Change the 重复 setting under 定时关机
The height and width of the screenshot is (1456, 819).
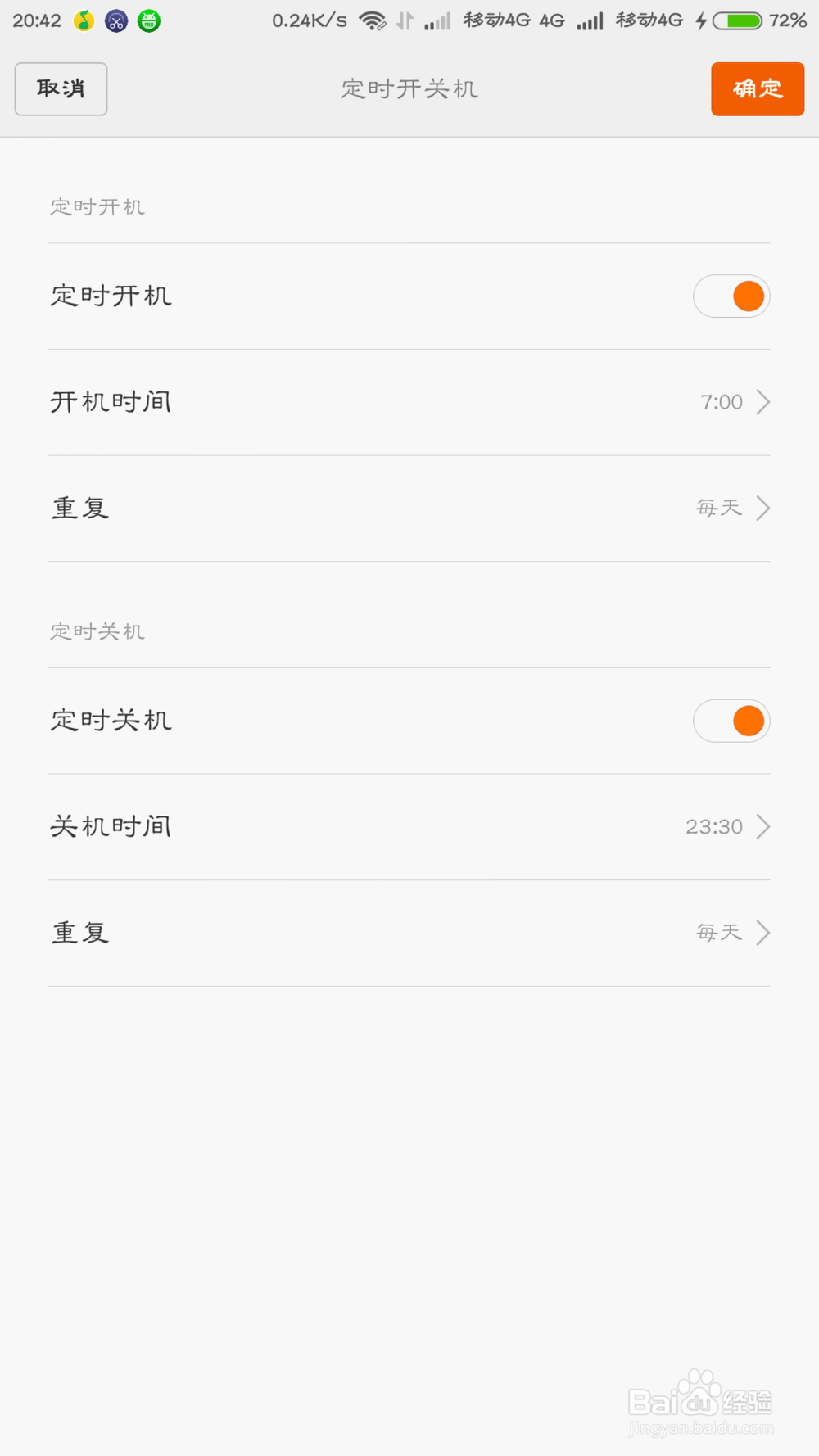[x=409, y=933]
